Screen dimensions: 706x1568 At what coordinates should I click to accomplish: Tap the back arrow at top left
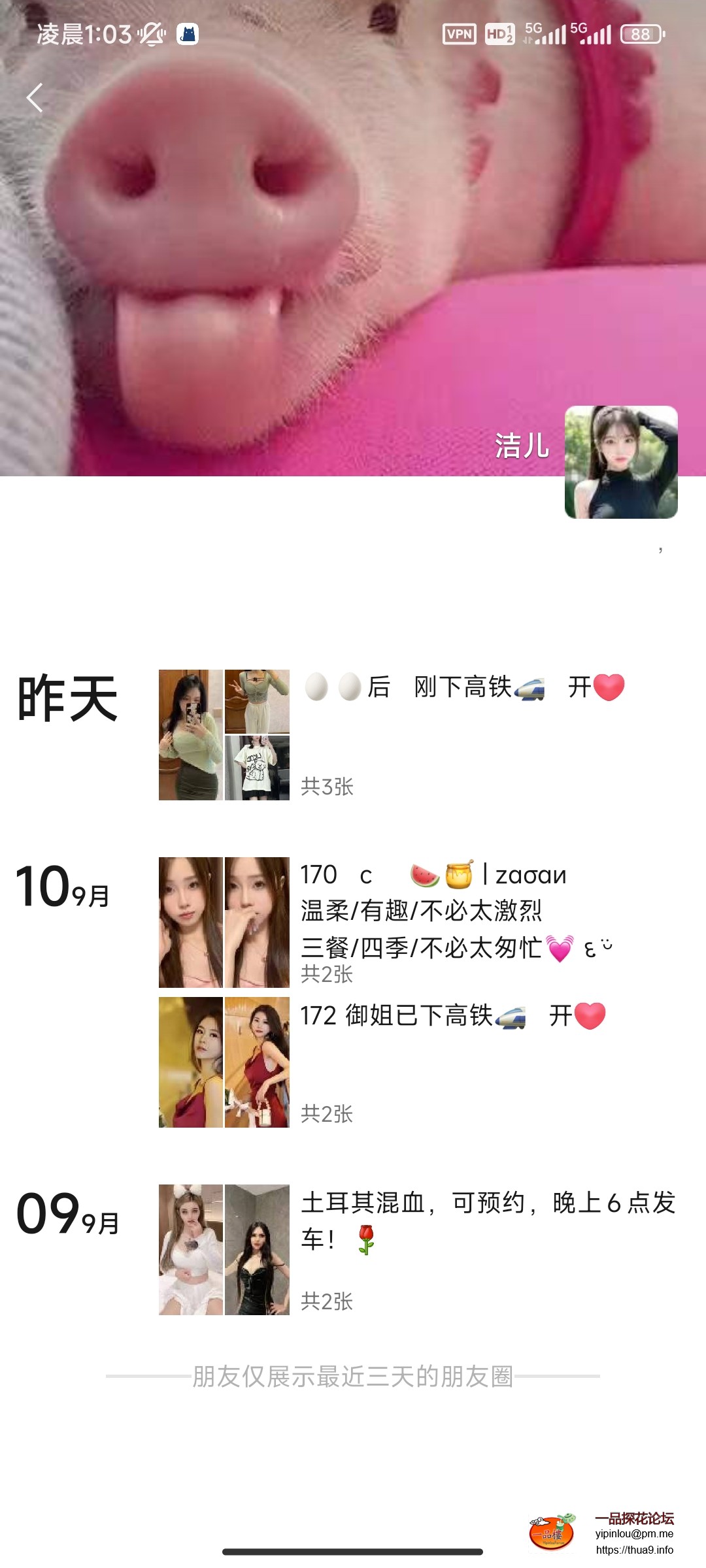tap(34, 98)
